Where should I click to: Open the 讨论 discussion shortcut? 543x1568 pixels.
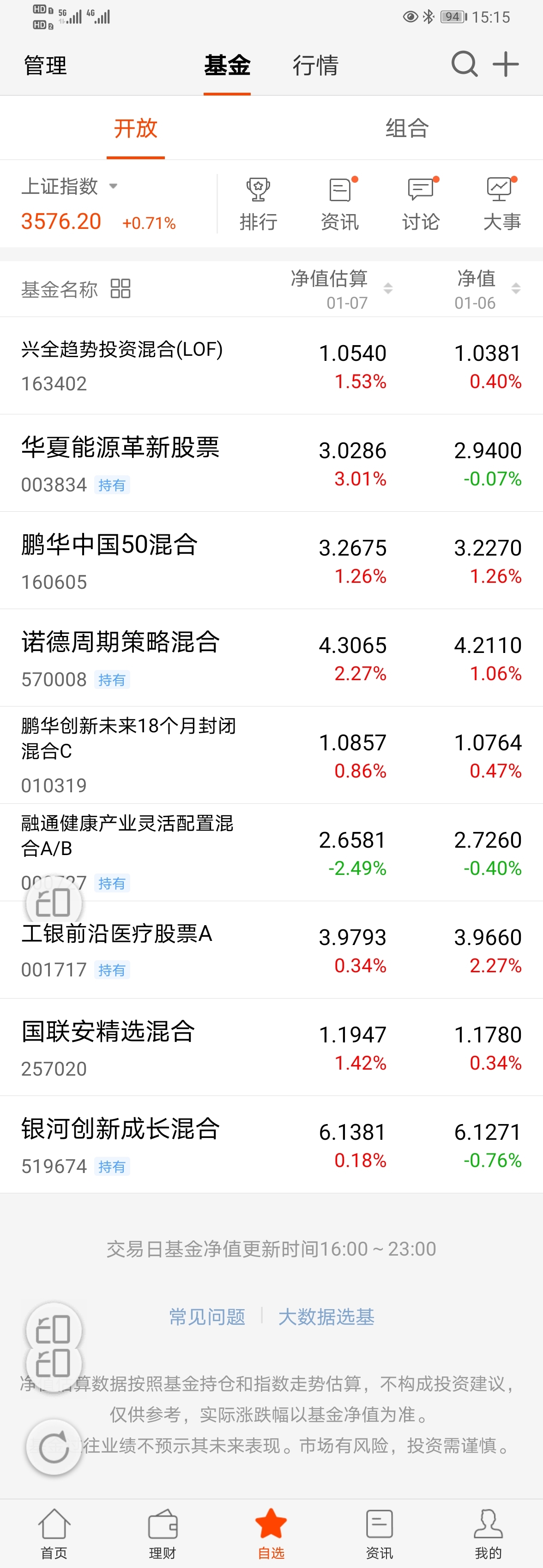[x=421, y=204]
